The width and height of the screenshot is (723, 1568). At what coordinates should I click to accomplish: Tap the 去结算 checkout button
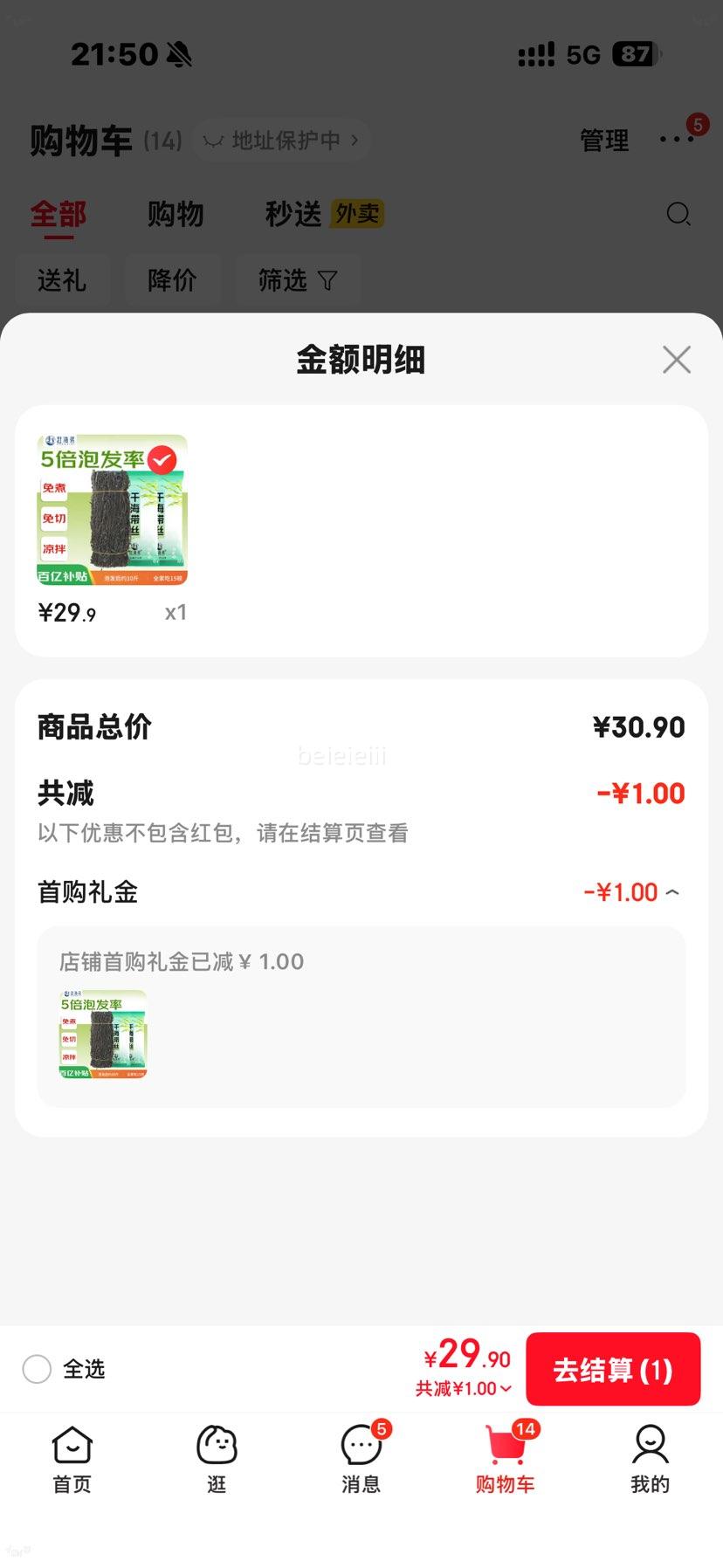(612, 1369)
